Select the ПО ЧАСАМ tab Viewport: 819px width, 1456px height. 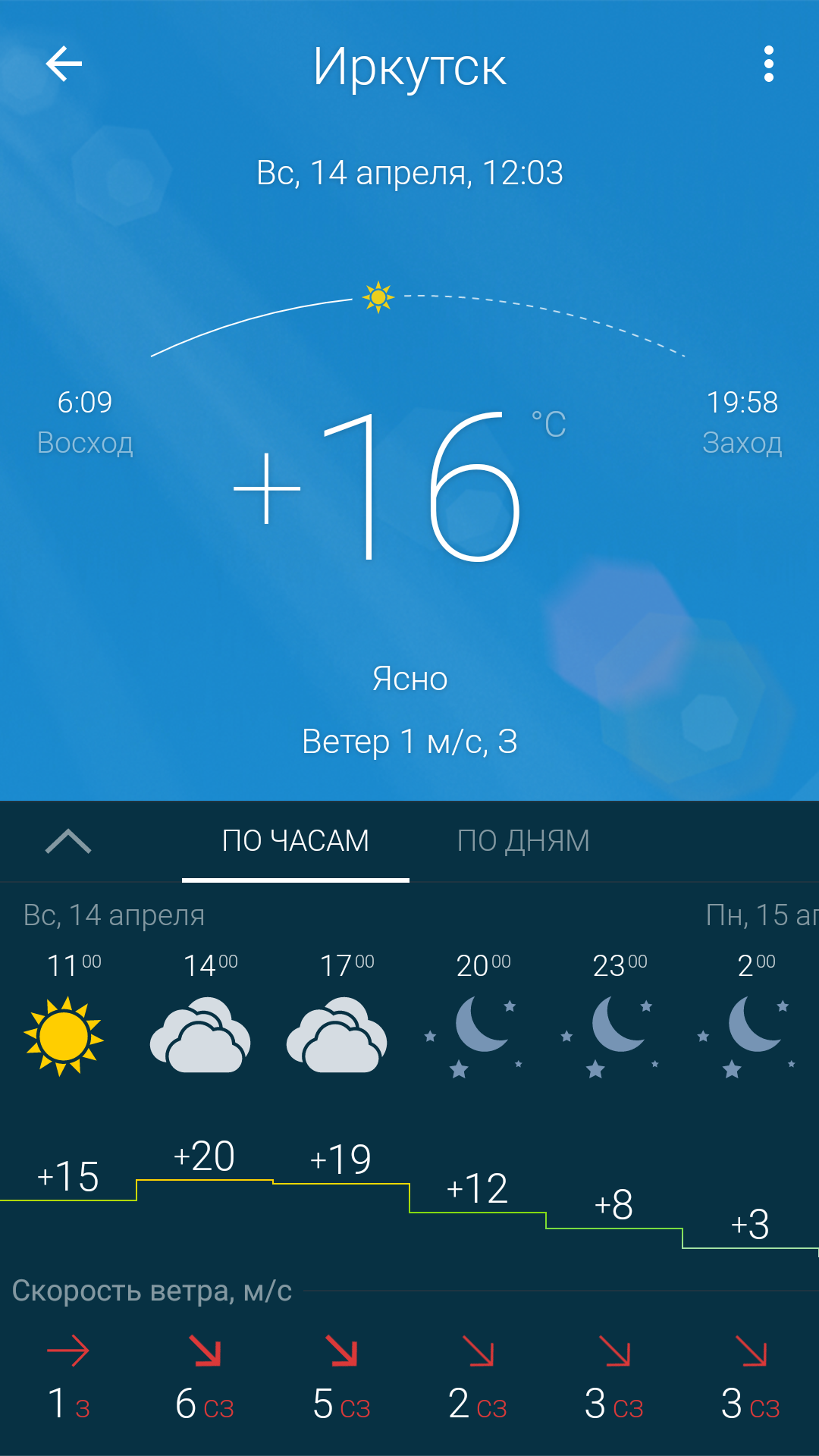[x=296, y=841]
